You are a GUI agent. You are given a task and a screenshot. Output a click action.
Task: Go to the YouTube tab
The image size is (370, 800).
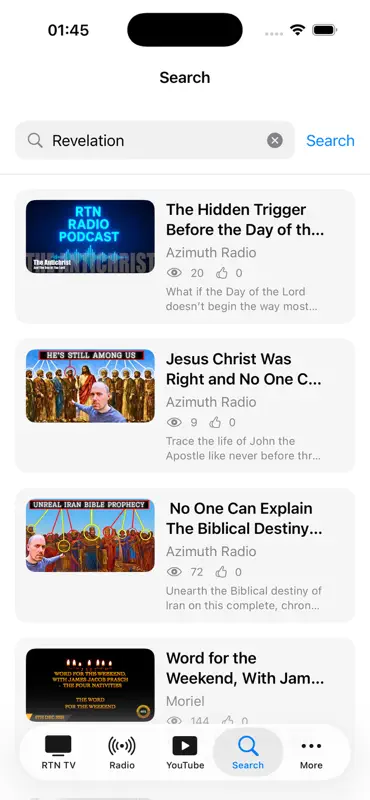click(185, 753)
